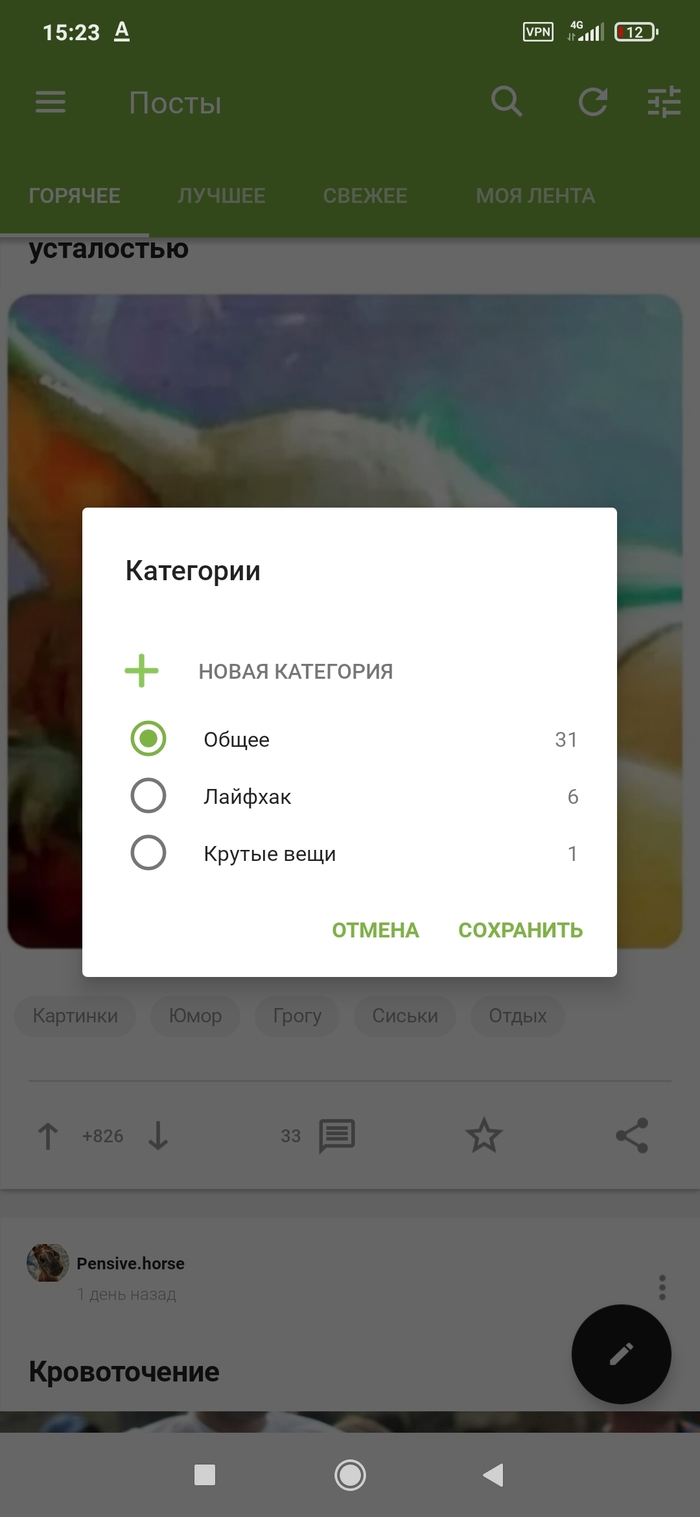This screenshot has height=1517, width=700.
Task: Create a new category with Новая категория
Action: pyautogui.click(x=295, y=671)
